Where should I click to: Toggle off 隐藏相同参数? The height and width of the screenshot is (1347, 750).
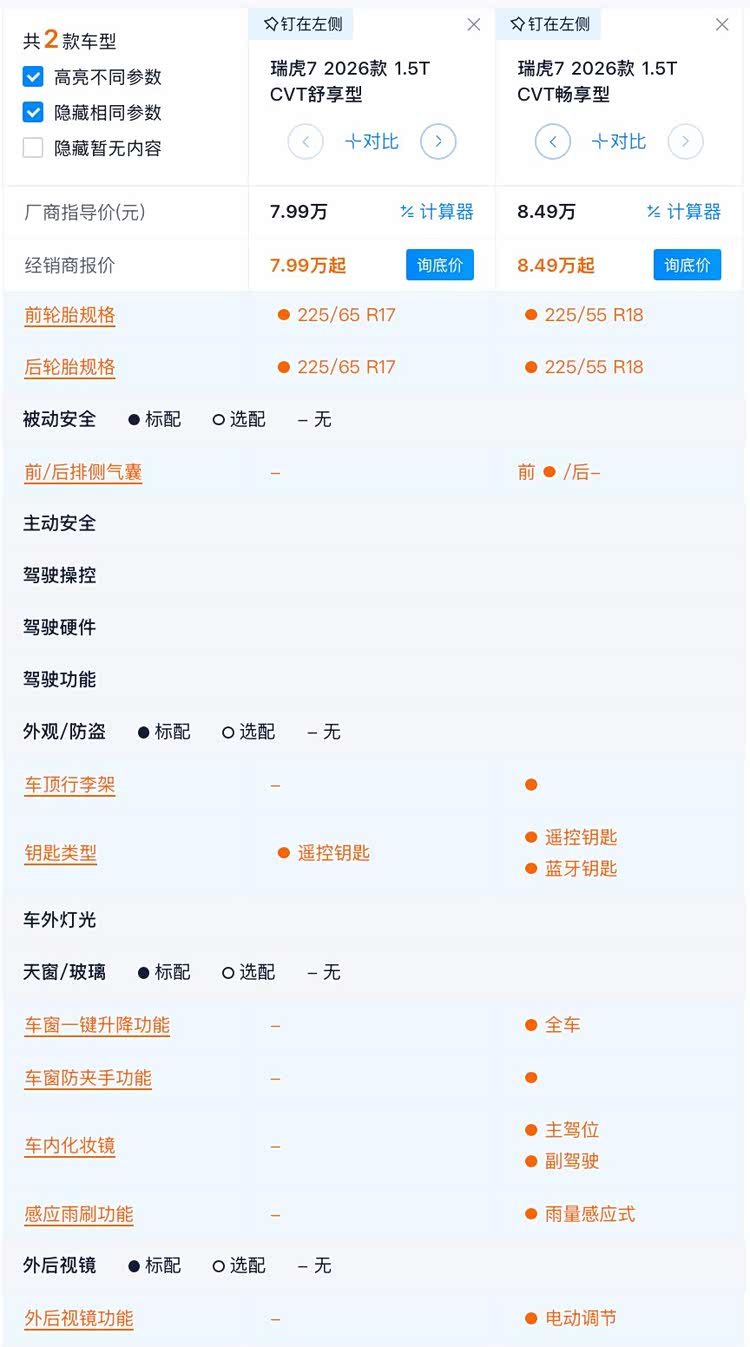(33, 112)
